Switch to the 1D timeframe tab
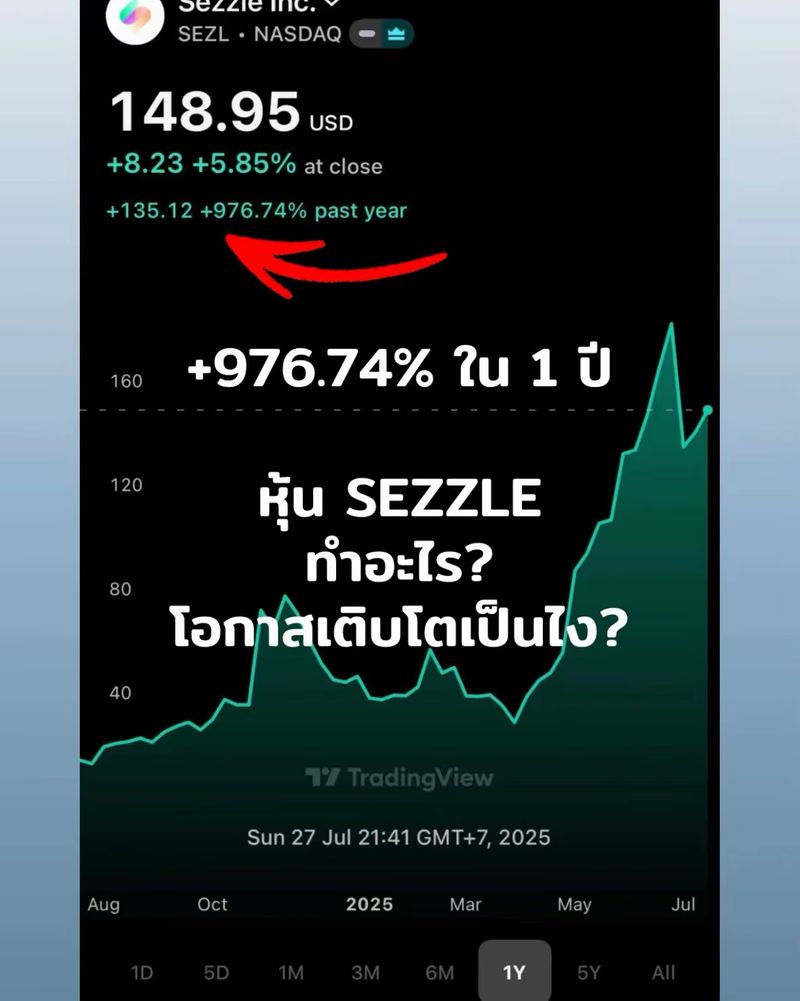This screenshot has height=1001, width=800. tap(142, 970)
